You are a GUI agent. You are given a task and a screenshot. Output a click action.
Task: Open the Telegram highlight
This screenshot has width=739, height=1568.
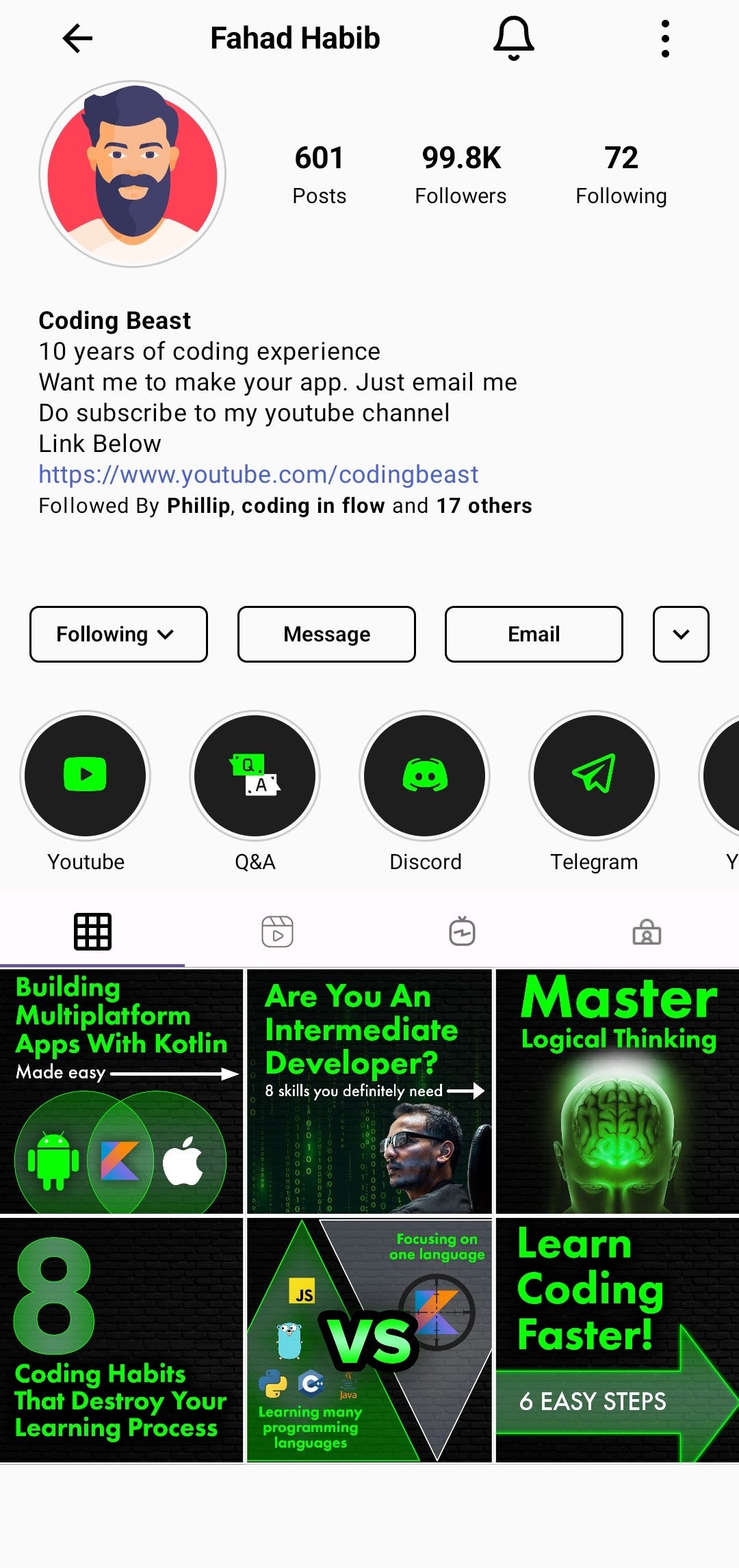pyautogui.click(x=594, y=775)
